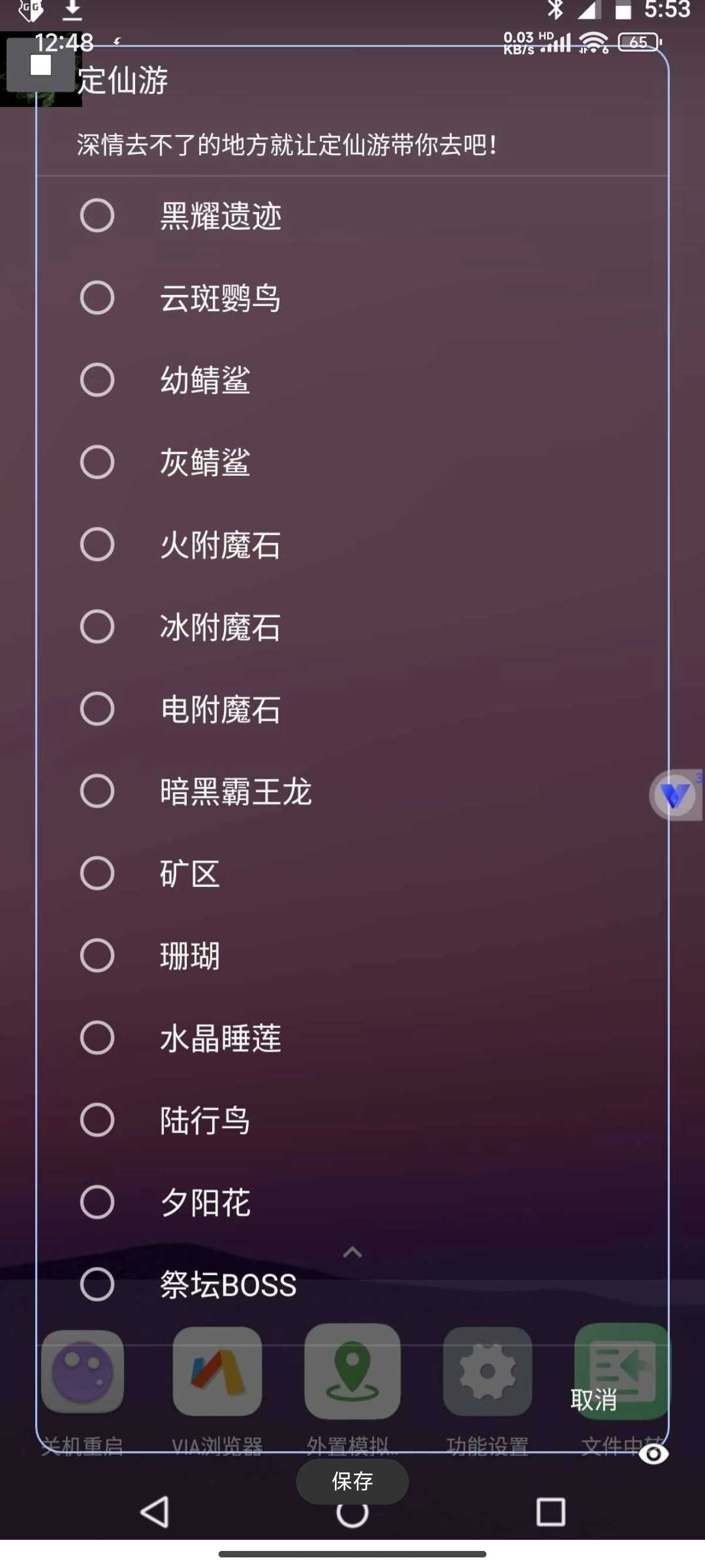Pick 暗黑霸王龙 as destination
The image size is (705, 1568).
(x=352, y=791)
